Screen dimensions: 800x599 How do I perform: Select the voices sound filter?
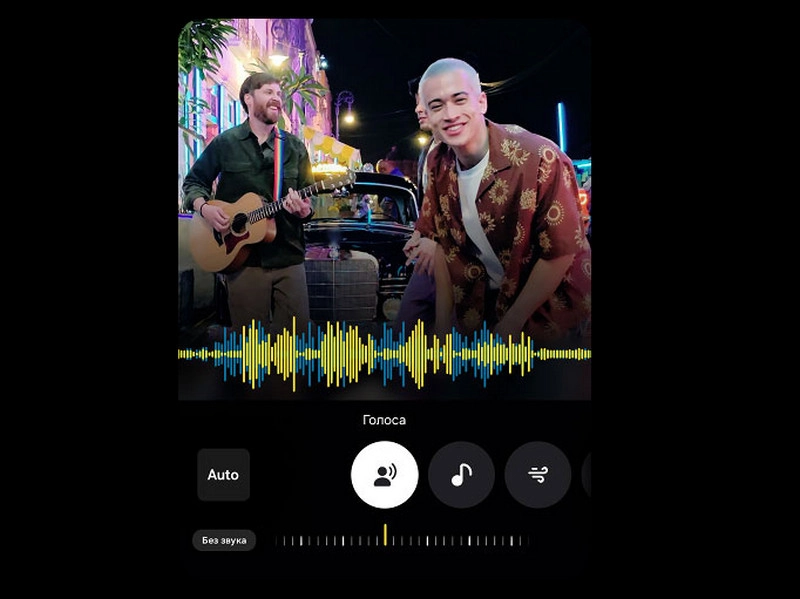[x=384, y=475]
